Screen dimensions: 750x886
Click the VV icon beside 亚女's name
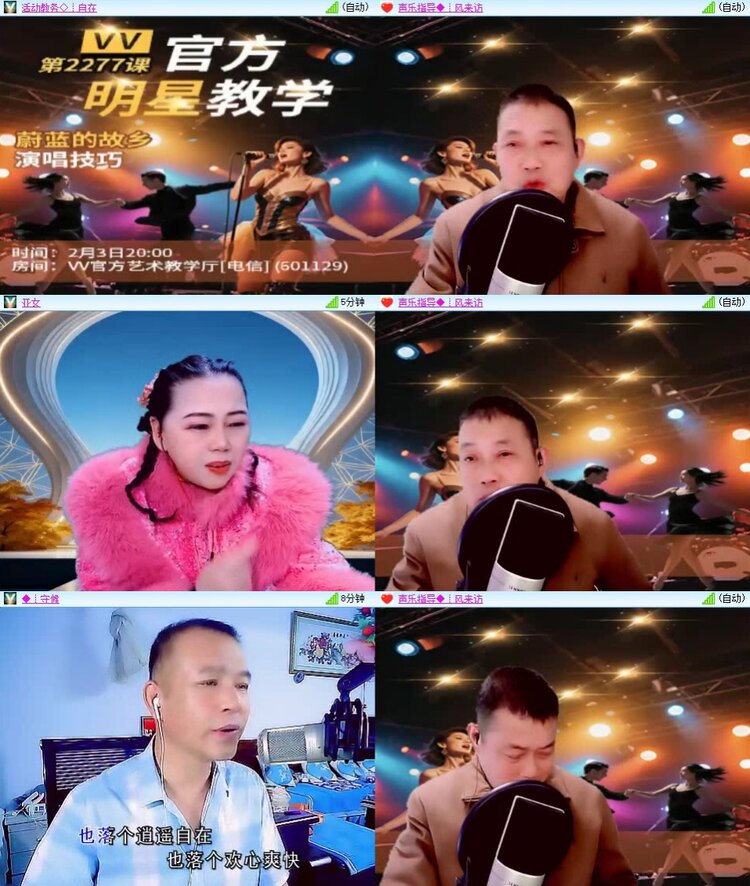pyautogui.click(x=10, y=303)
